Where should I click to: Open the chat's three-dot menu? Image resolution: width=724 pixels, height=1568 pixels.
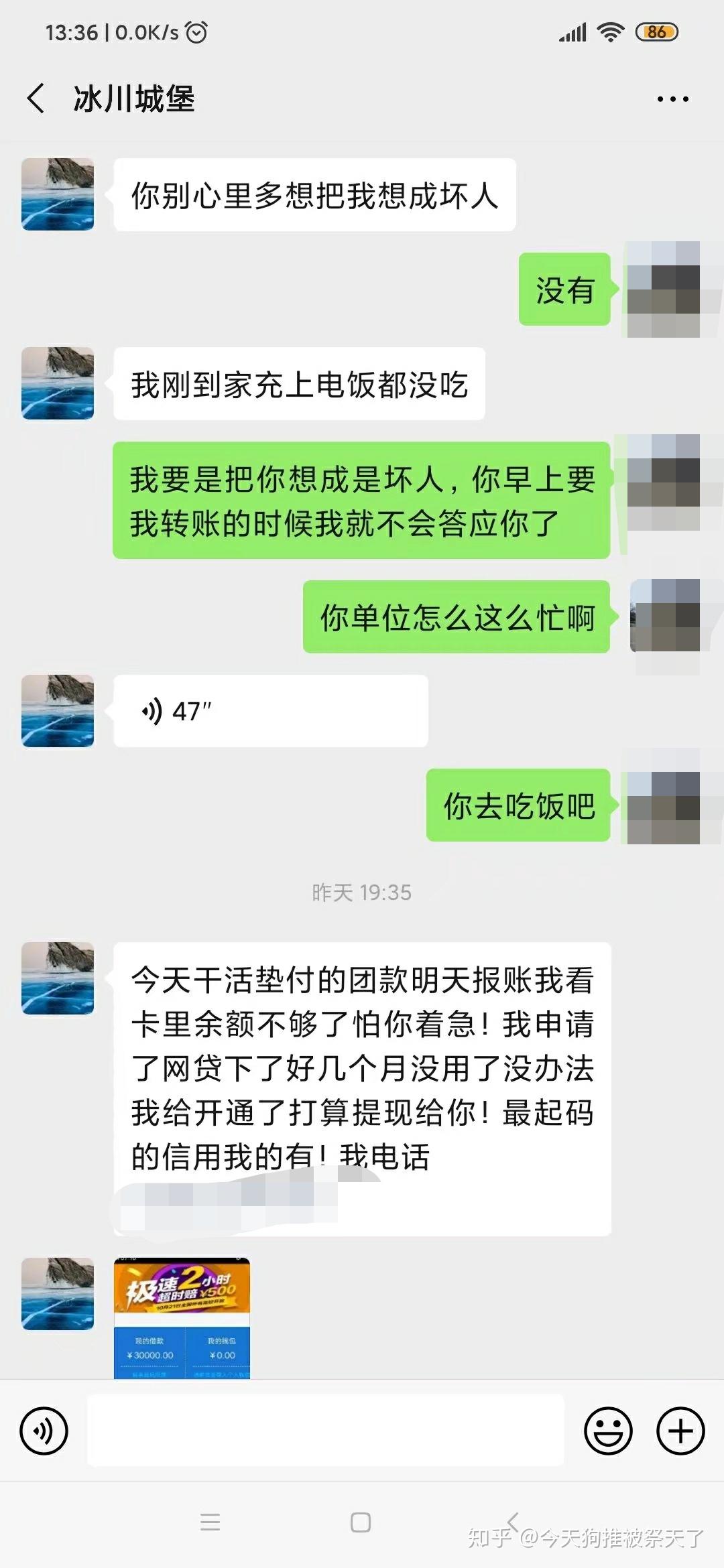tap(672, 99)
